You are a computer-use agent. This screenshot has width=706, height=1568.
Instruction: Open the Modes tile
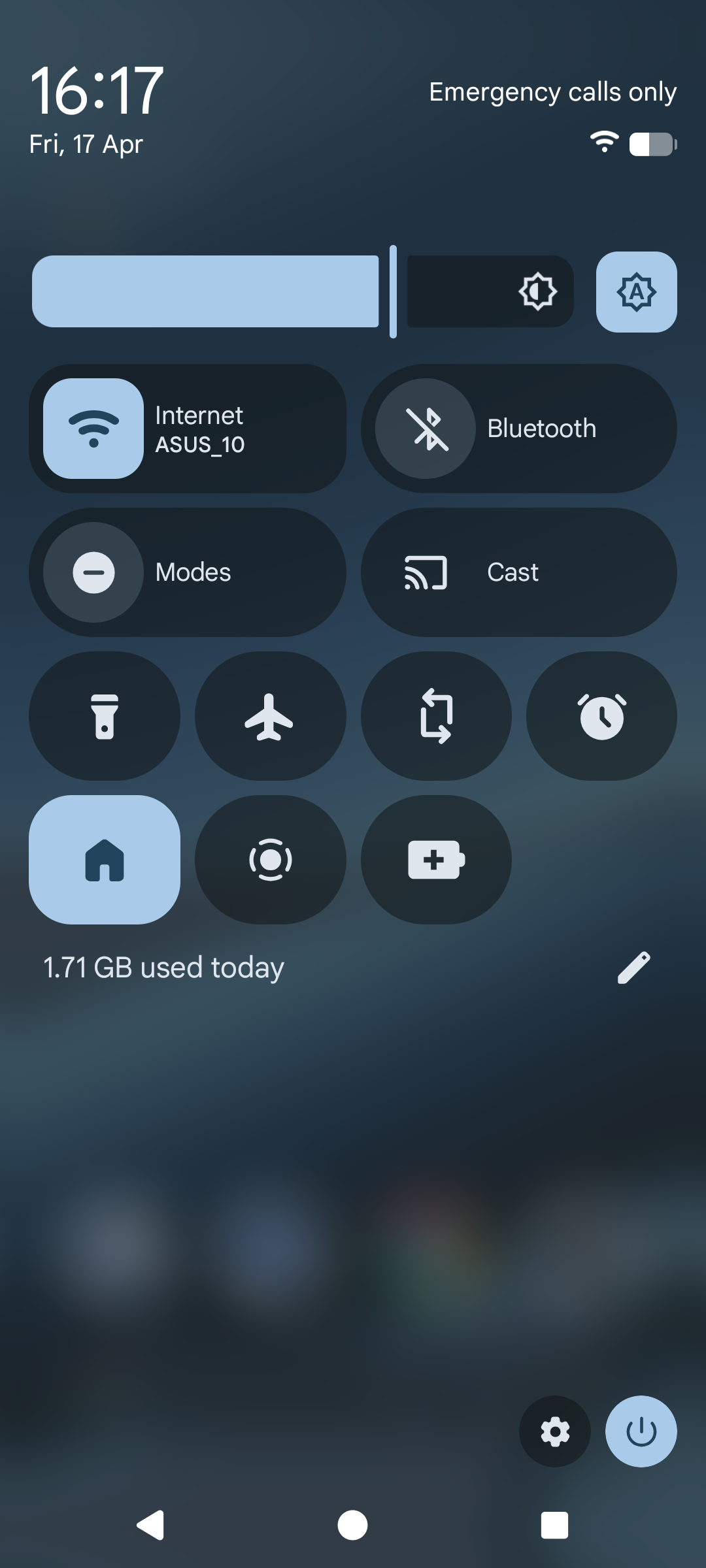click(x=188, y=572)
